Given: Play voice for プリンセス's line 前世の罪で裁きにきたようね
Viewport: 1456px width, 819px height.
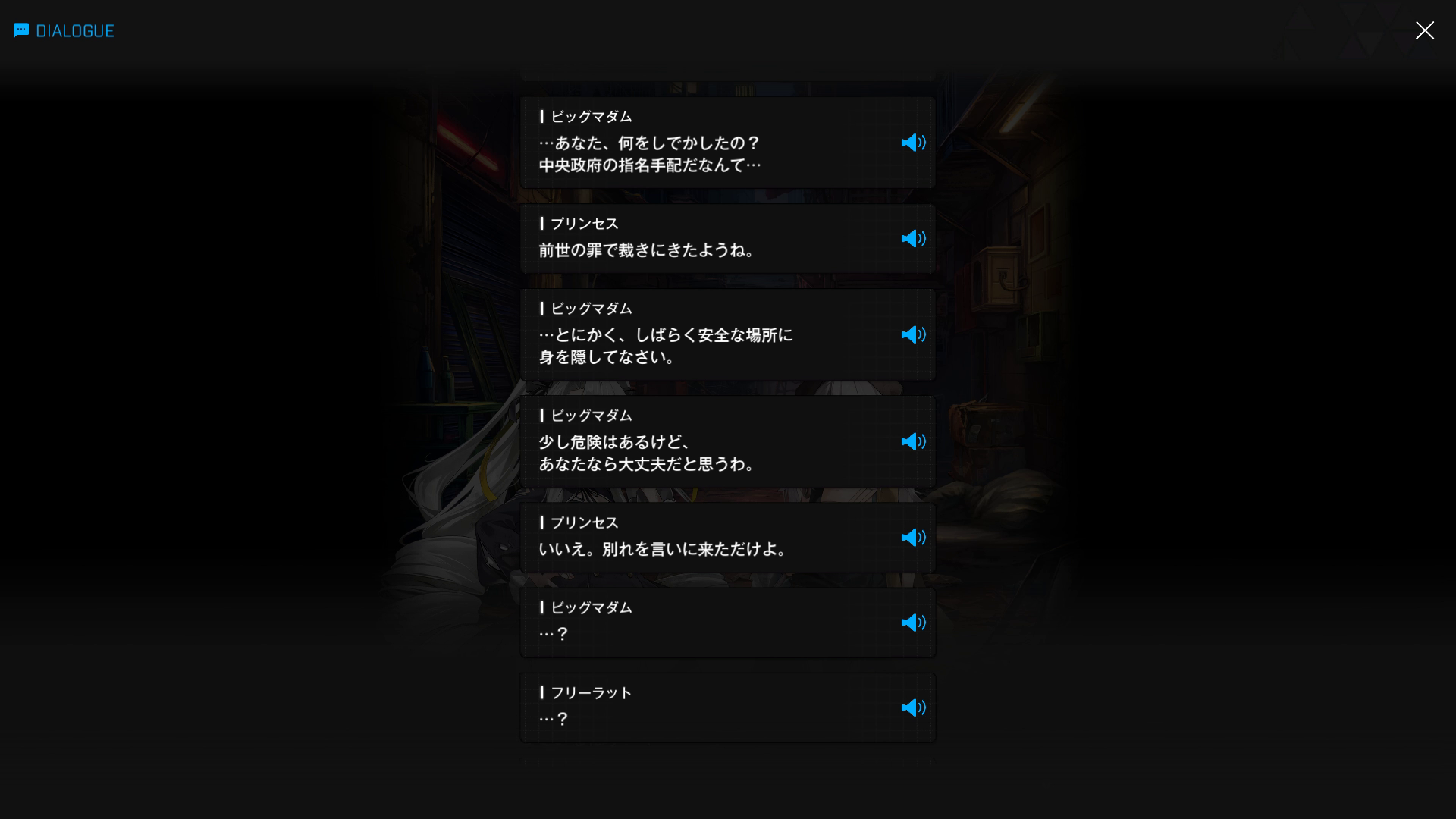Looking at the screenshot, I should [x=913, y=239].
